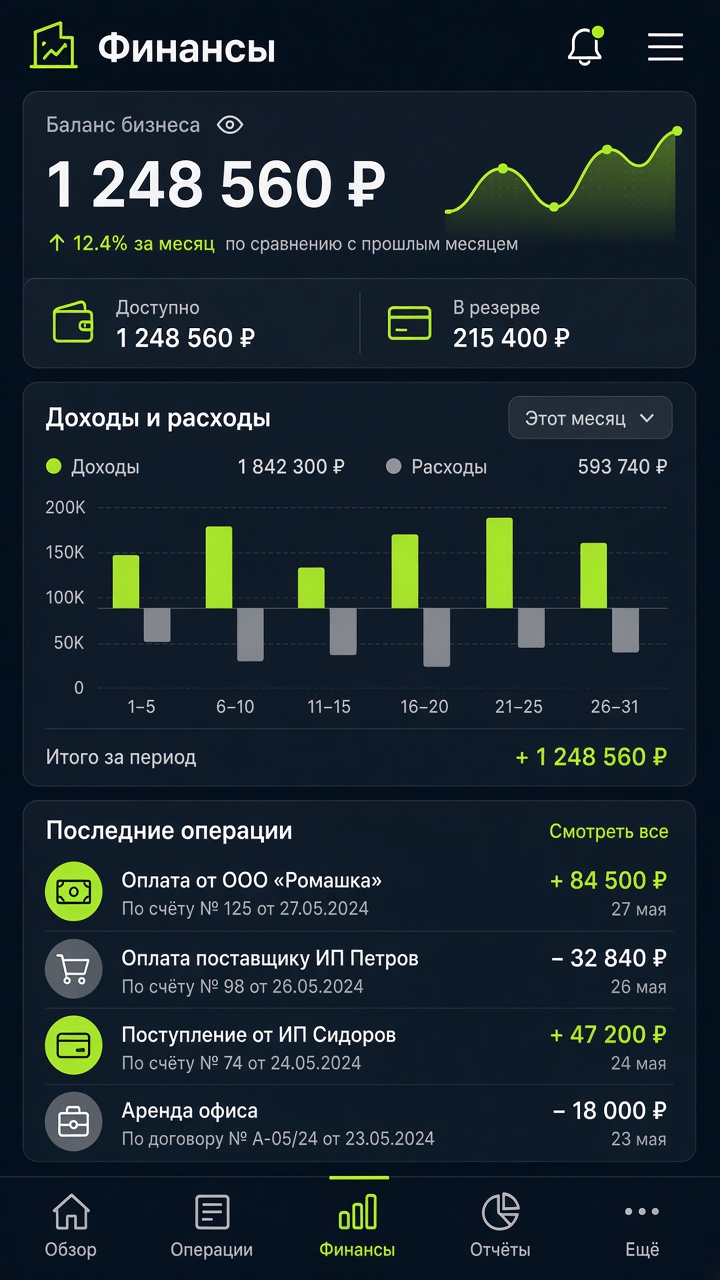Expand the «Этот месяц» period dropdown
The height and width of the screenshot is (1280, 720).
point(590,418)
